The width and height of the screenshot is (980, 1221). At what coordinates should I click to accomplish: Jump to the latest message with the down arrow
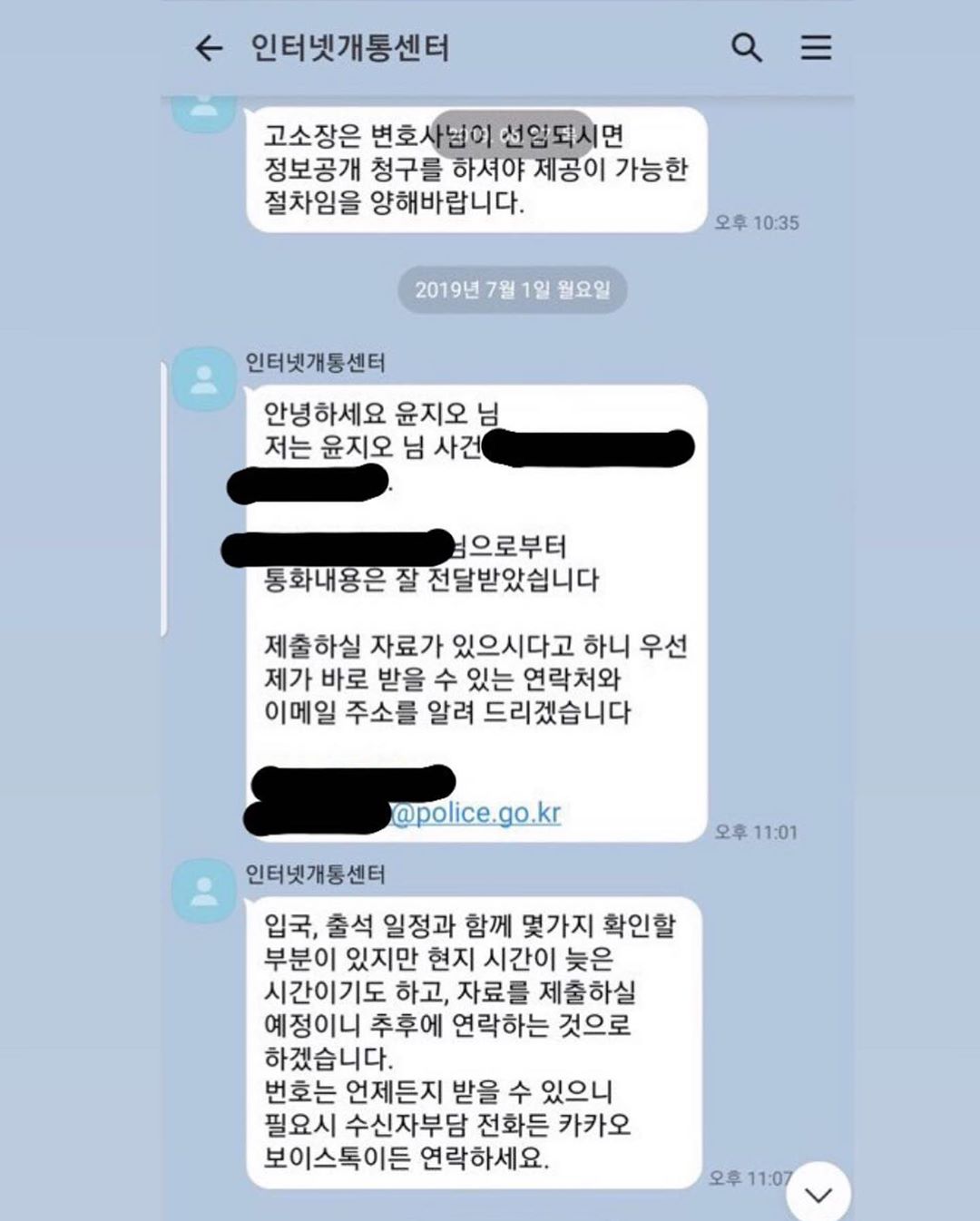click(818, 1195)
